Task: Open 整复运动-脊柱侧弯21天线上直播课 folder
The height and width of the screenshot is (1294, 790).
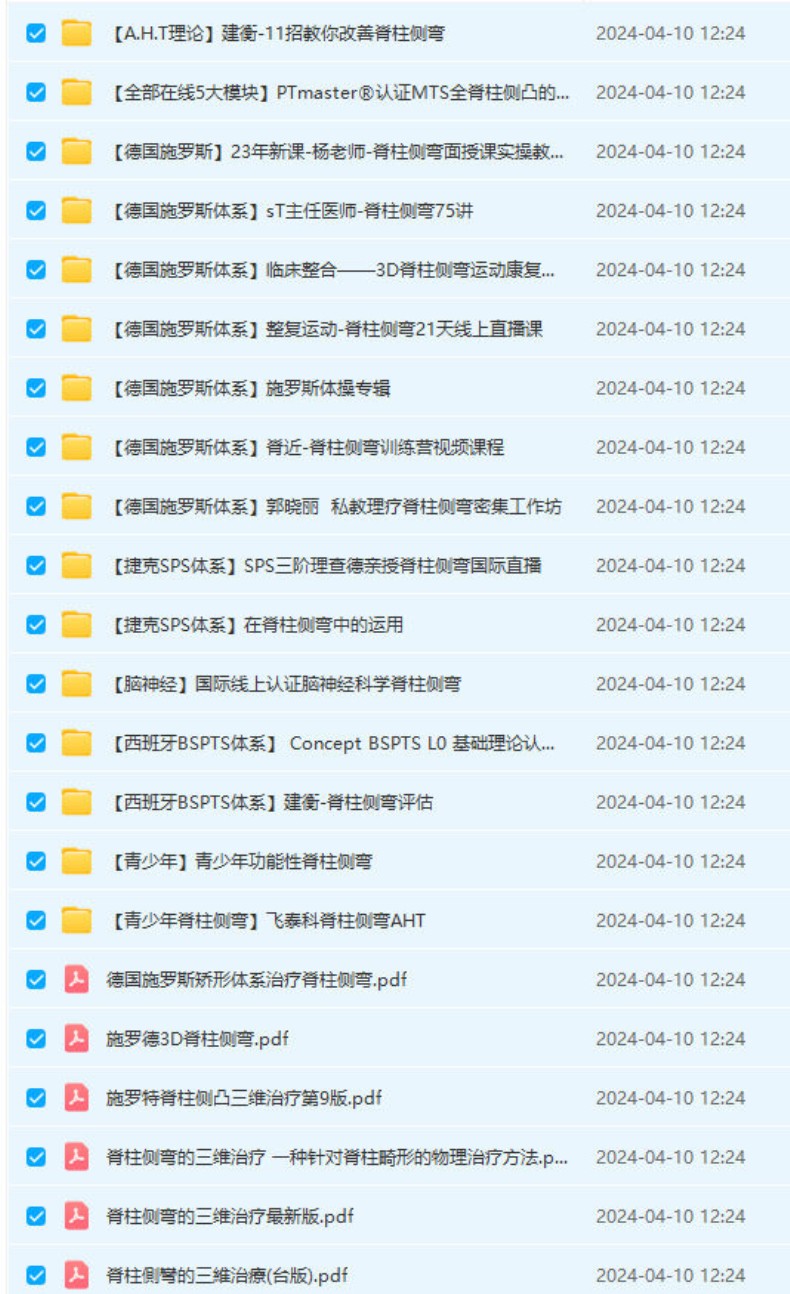Action: [x=328, y=329]
